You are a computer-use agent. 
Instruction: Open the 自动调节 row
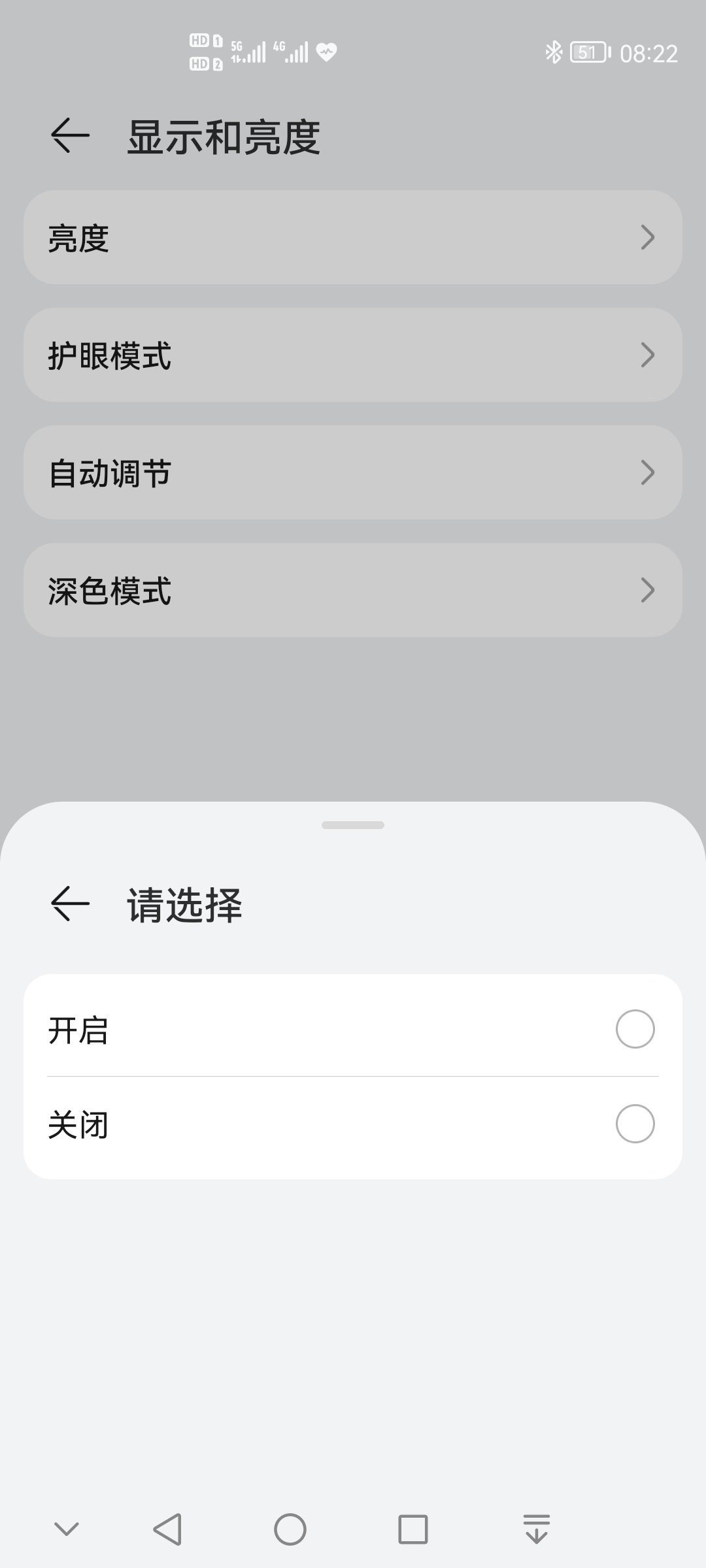point(353,472)
